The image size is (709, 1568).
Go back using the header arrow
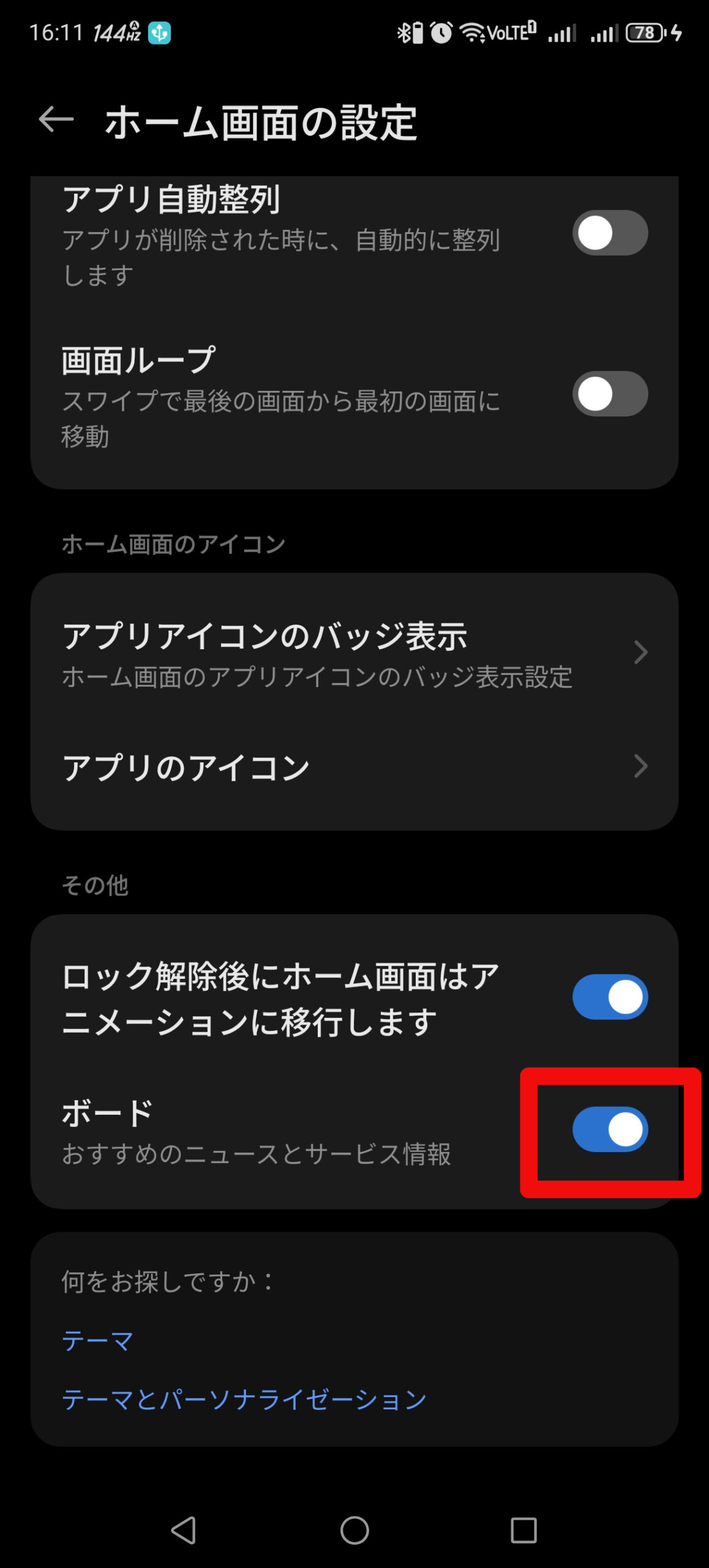[x=56, y=119]
